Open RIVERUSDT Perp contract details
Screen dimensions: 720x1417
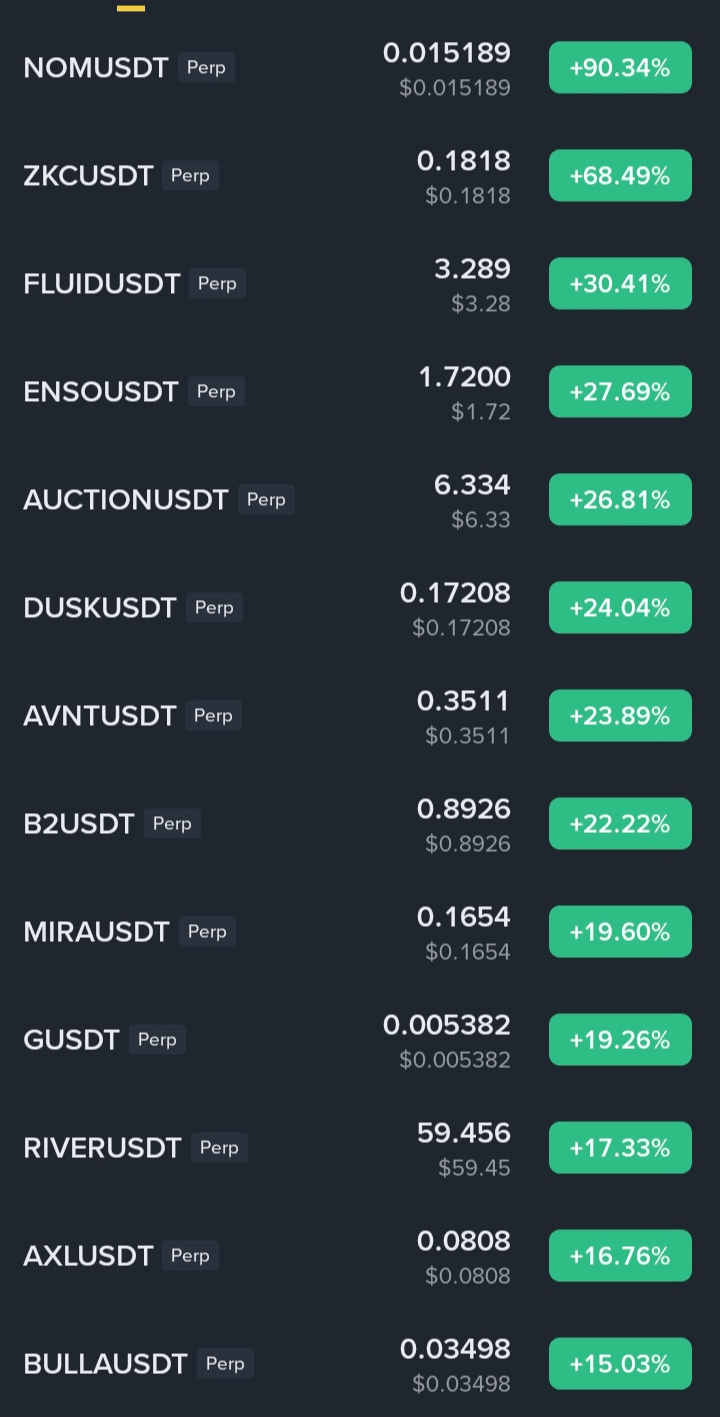pos(103,1148)
